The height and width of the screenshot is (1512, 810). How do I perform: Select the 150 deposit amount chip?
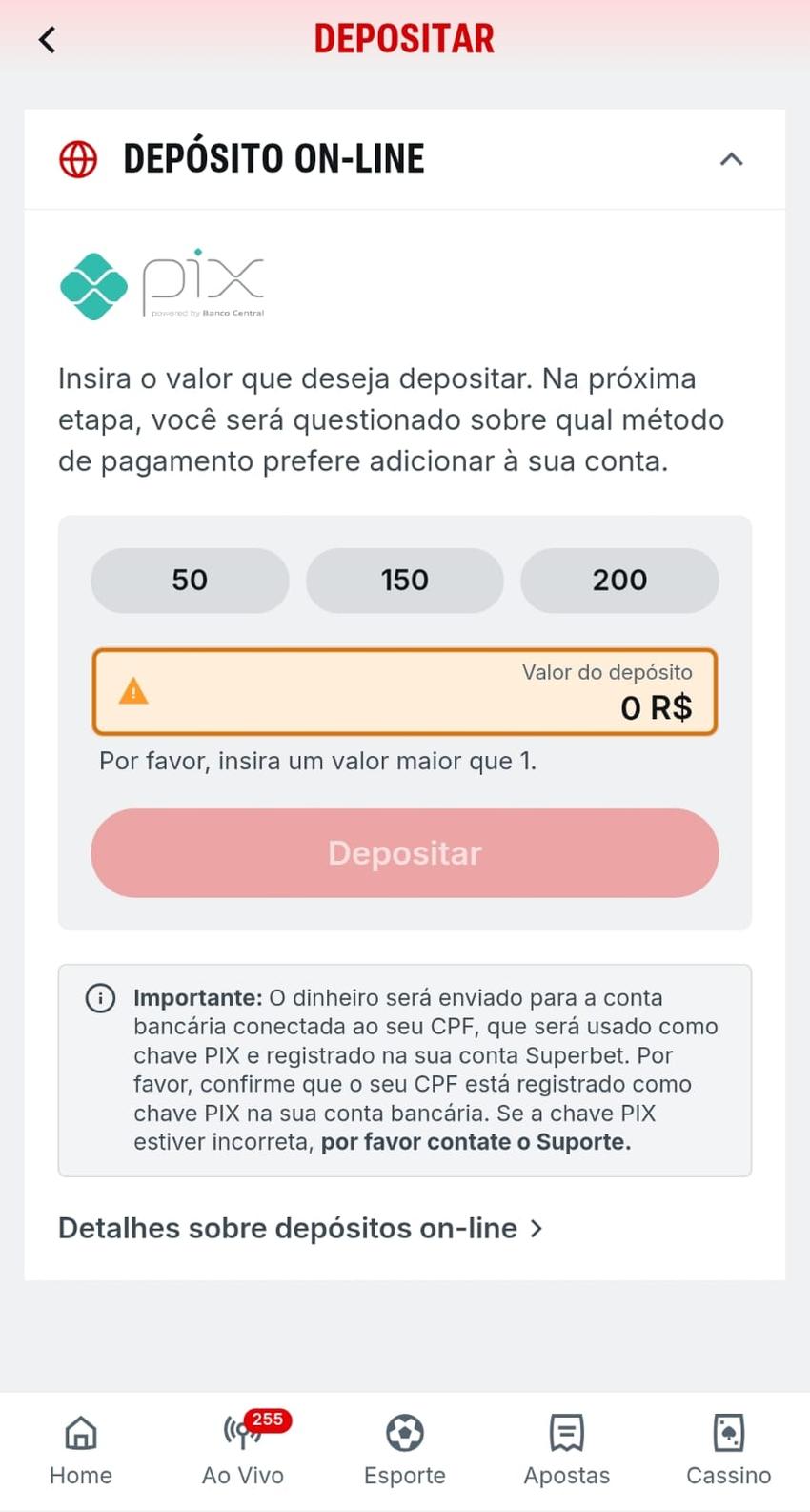404,580
